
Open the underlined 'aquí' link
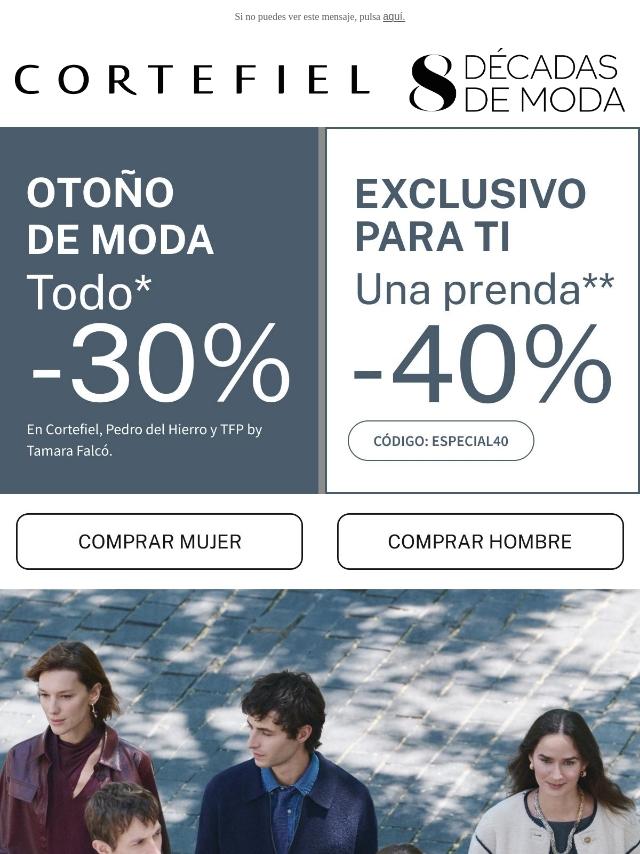(x=393, y=17)
